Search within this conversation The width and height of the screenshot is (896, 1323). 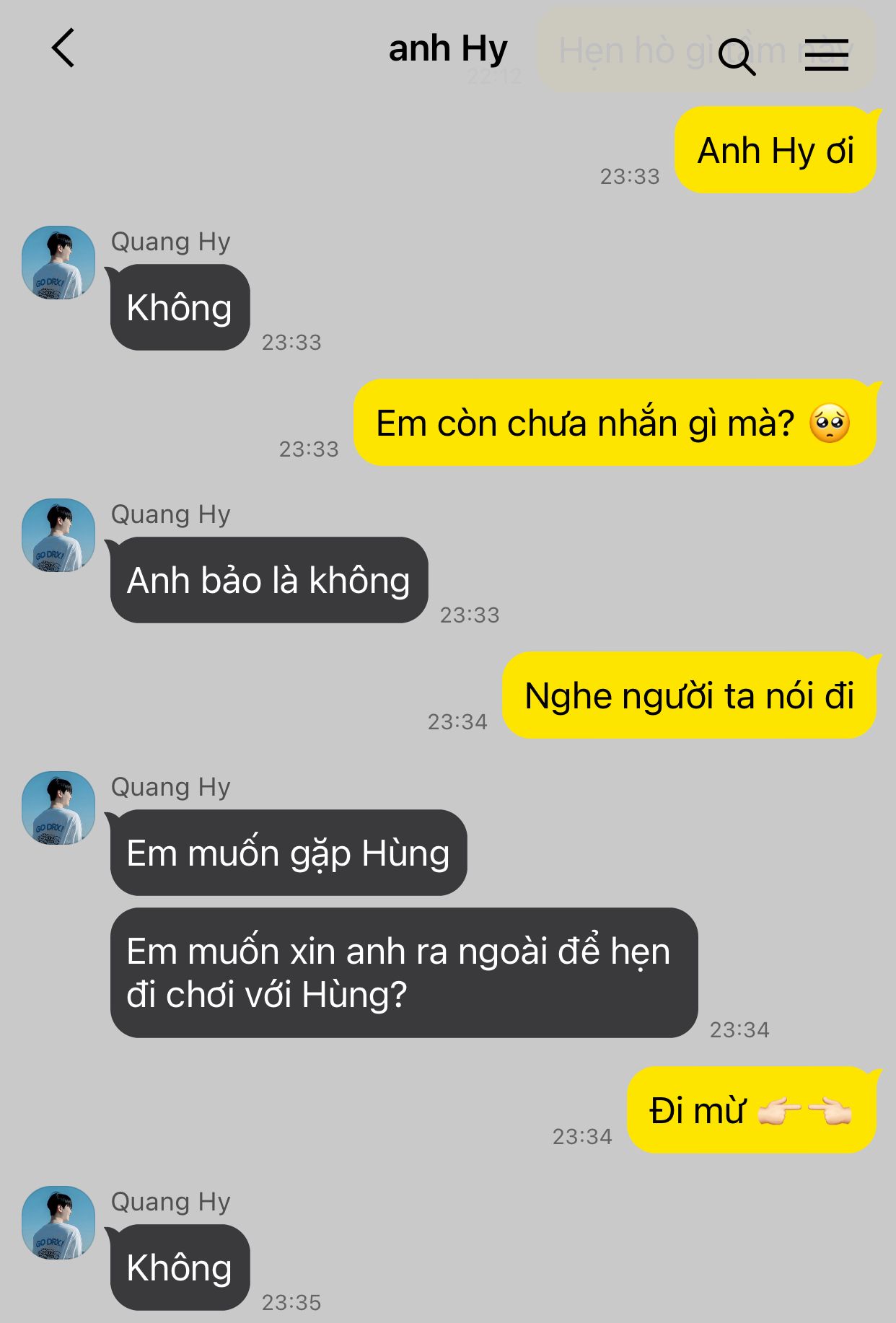737,56
